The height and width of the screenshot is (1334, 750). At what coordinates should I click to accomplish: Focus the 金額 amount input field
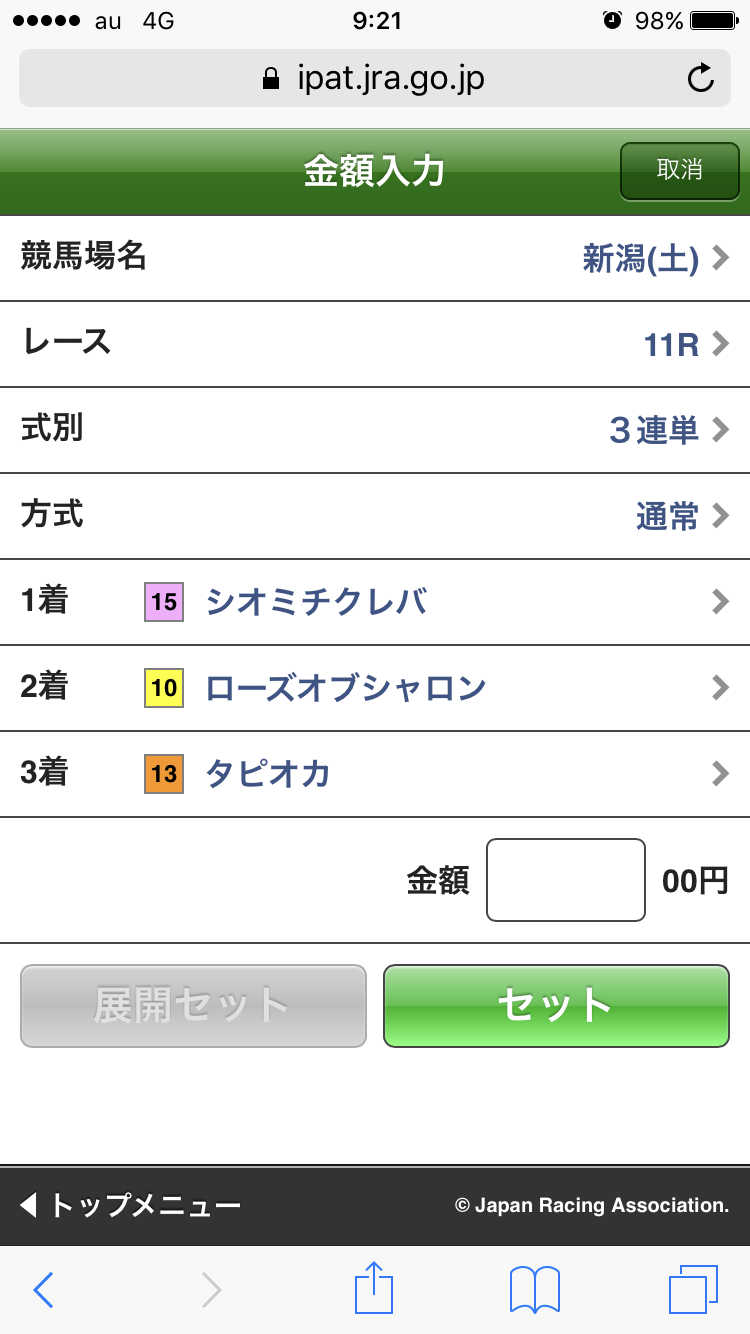(x=565, y=880)
